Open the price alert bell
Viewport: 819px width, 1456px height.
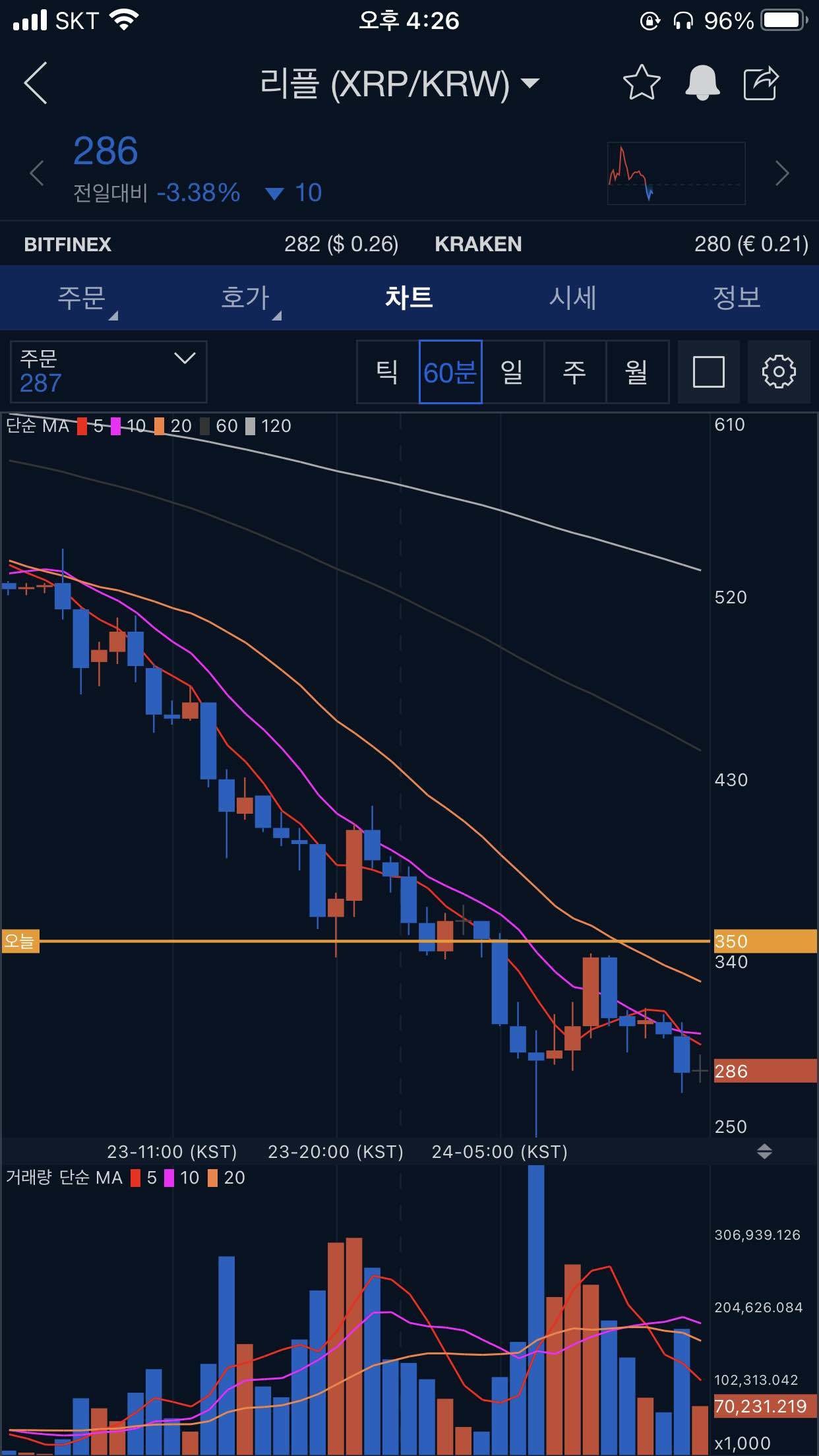coord(702,83)
